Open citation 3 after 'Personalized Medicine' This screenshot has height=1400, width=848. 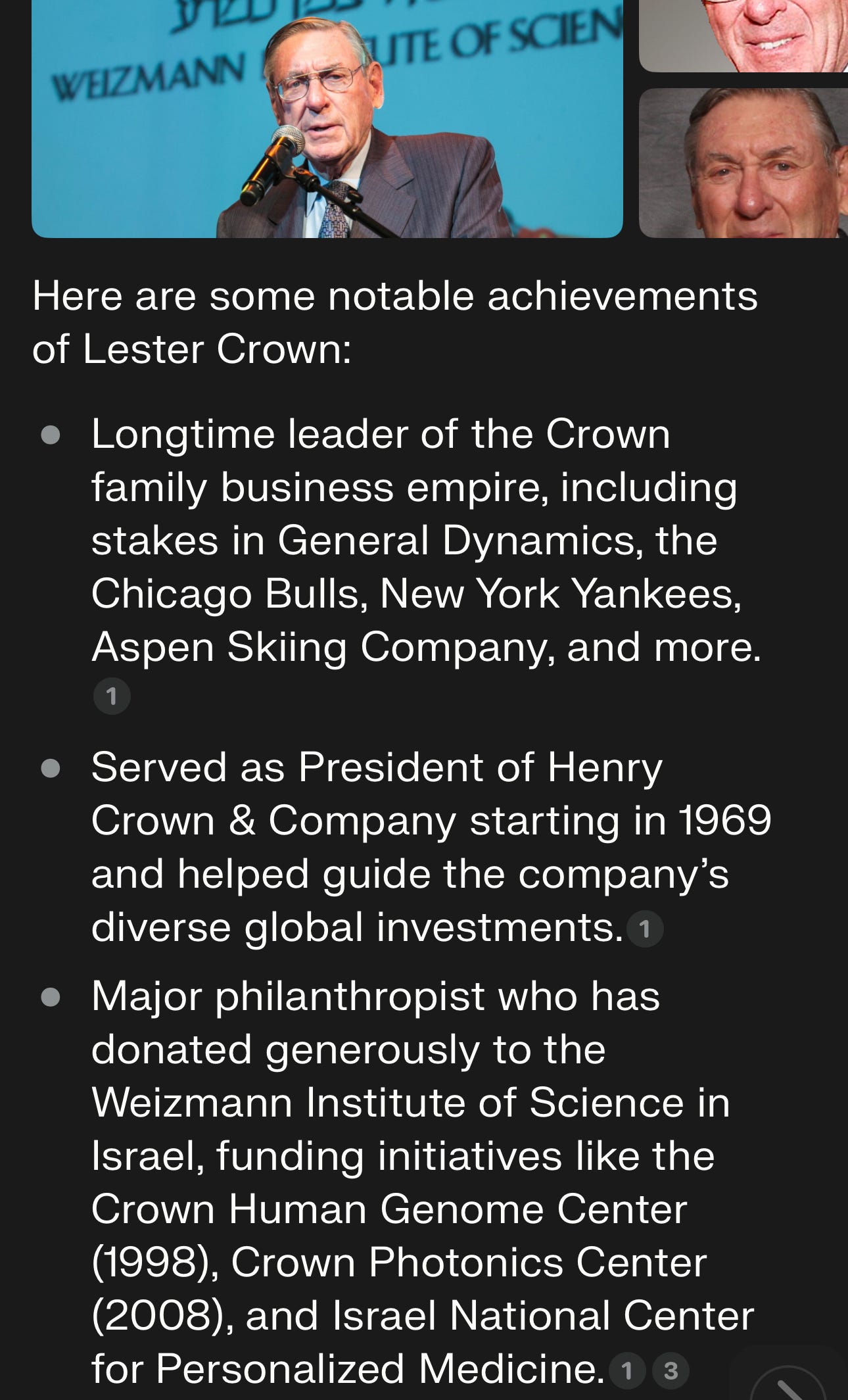671,1370
